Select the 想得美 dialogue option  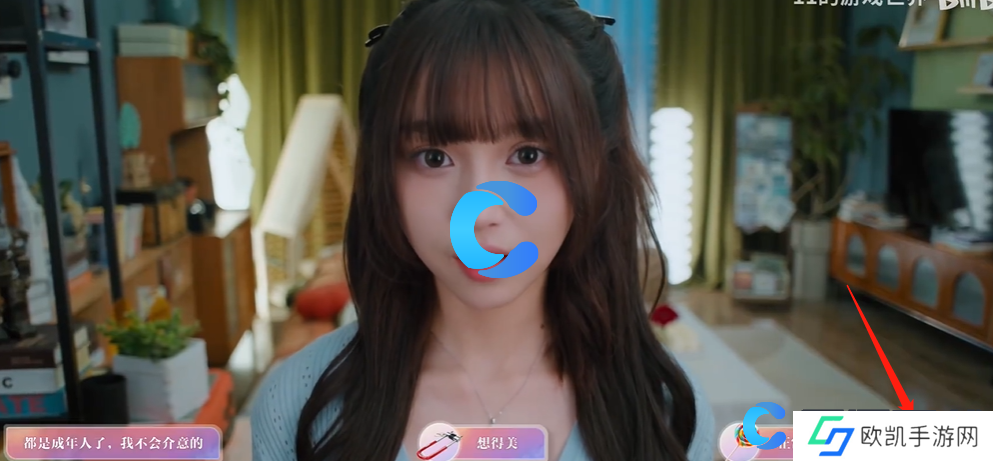tap(483, 443)
